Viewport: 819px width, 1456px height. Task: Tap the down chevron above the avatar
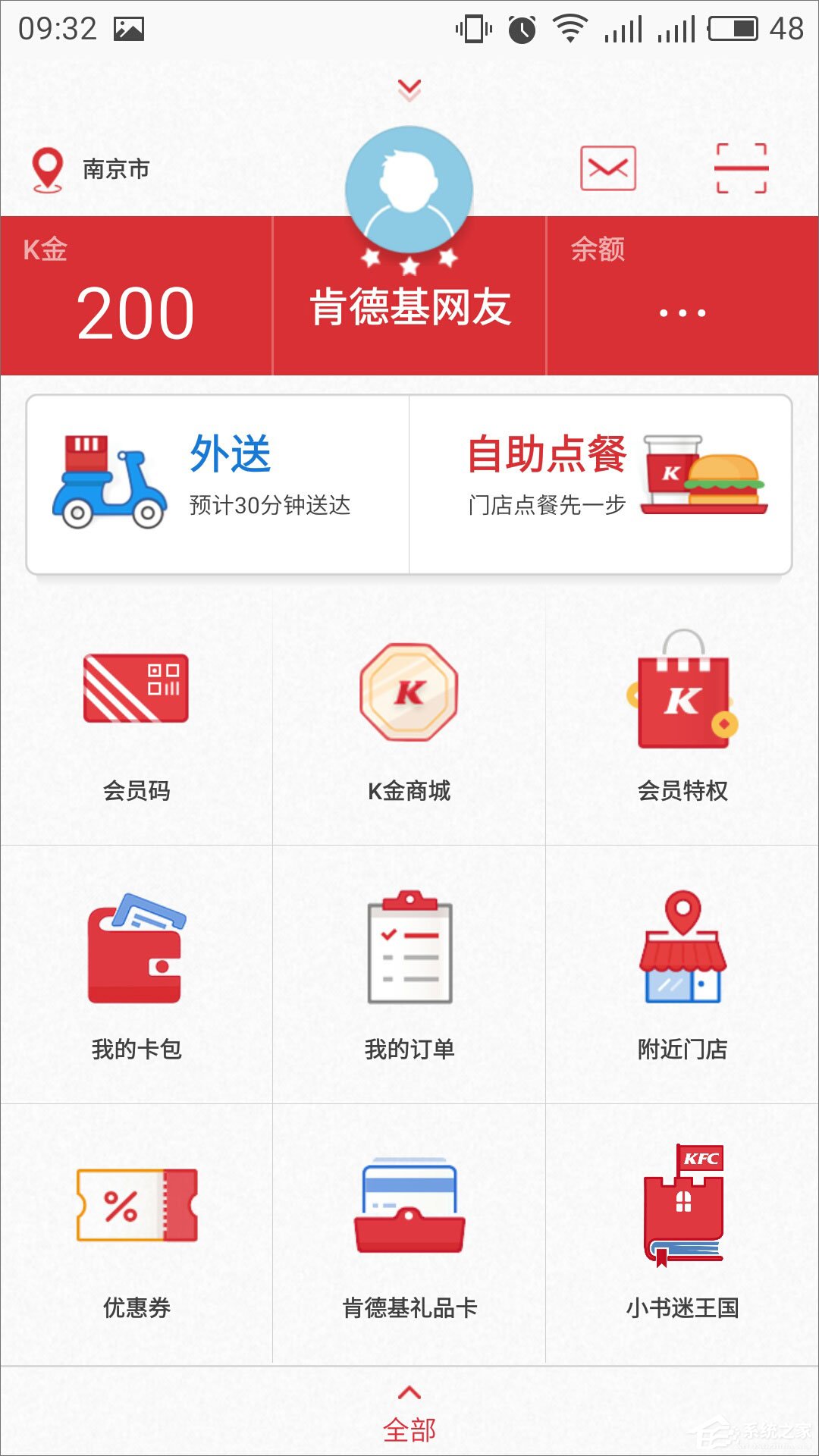(409, 90)
